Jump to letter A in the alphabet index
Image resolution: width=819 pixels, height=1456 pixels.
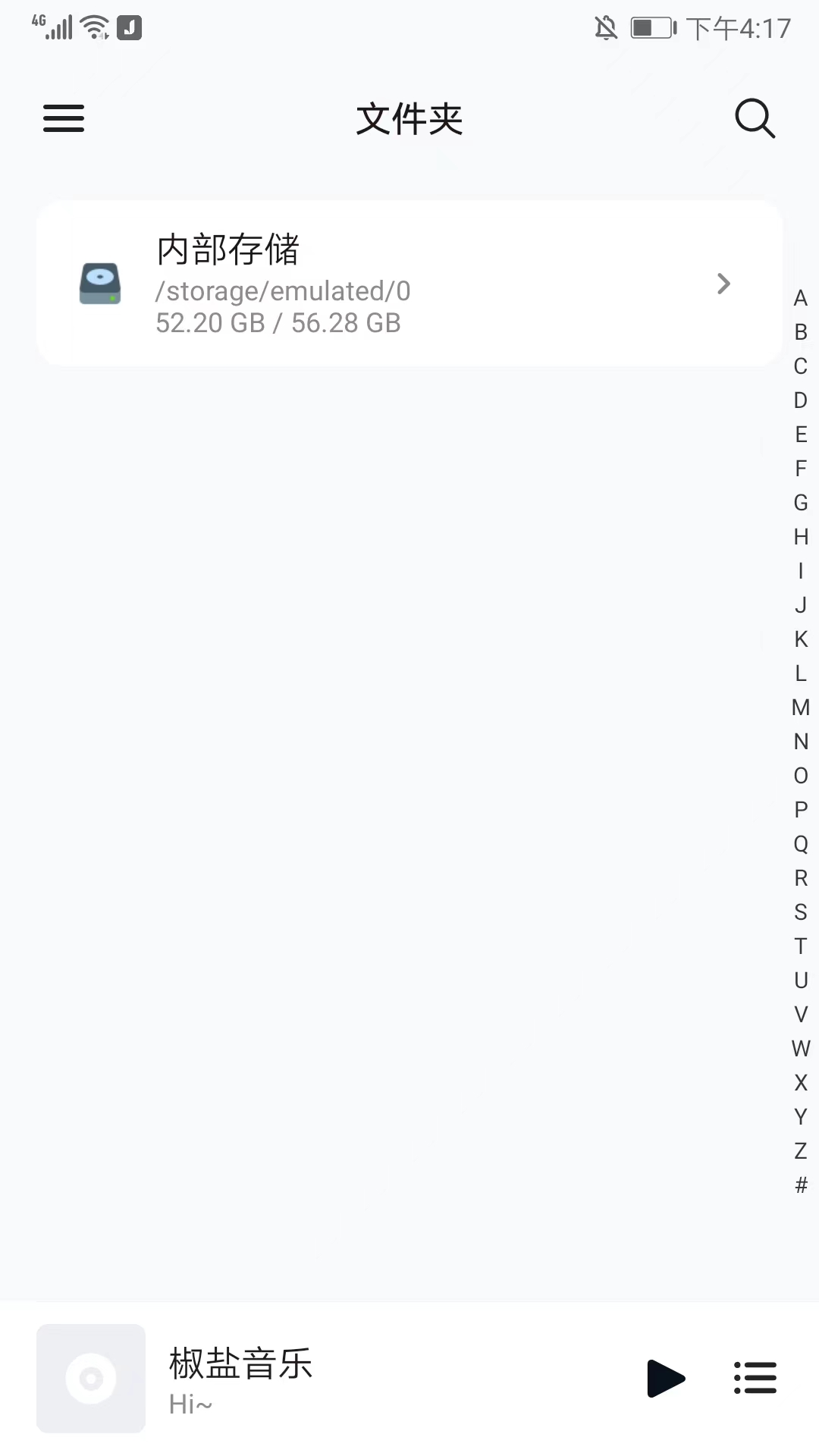coord(801,300)
